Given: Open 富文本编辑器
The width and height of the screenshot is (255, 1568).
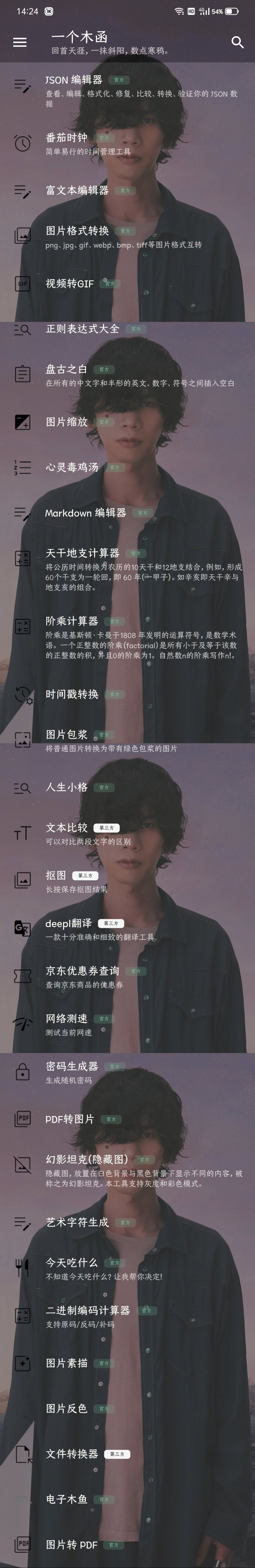Looking at the screenshot, I should (77, 190).
